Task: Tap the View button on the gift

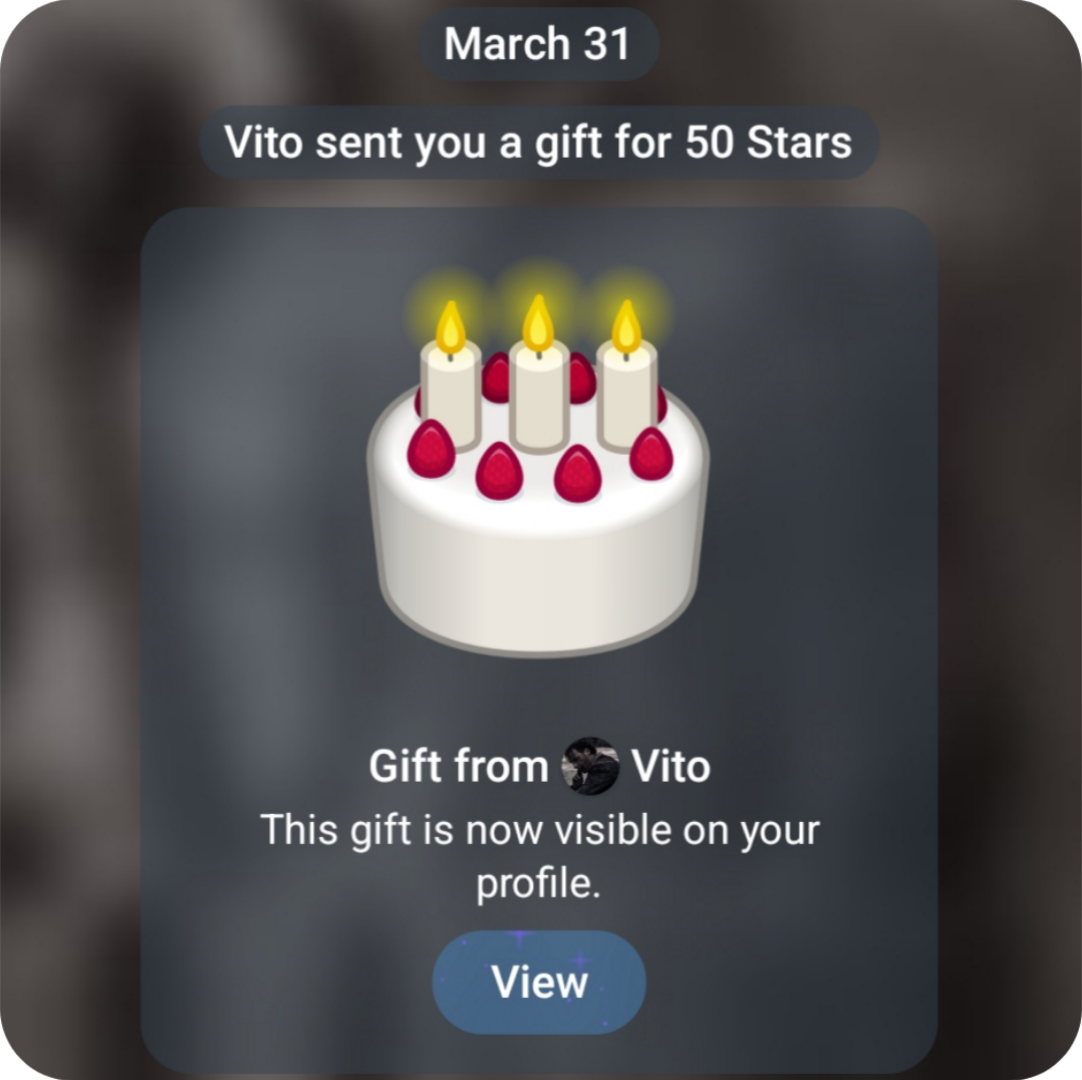Action: [539, 982]
